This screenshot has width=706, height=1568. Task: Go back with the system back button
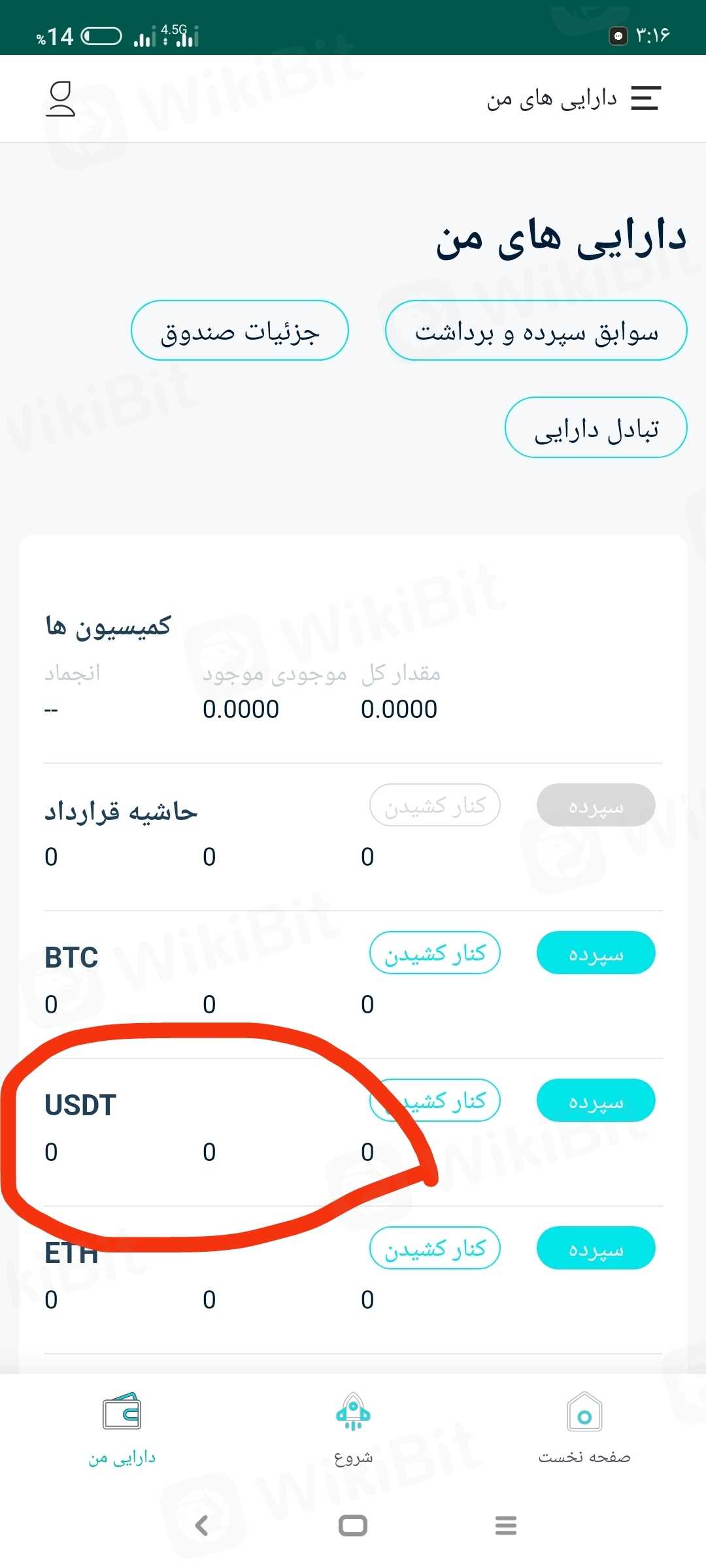(201, 1526)
